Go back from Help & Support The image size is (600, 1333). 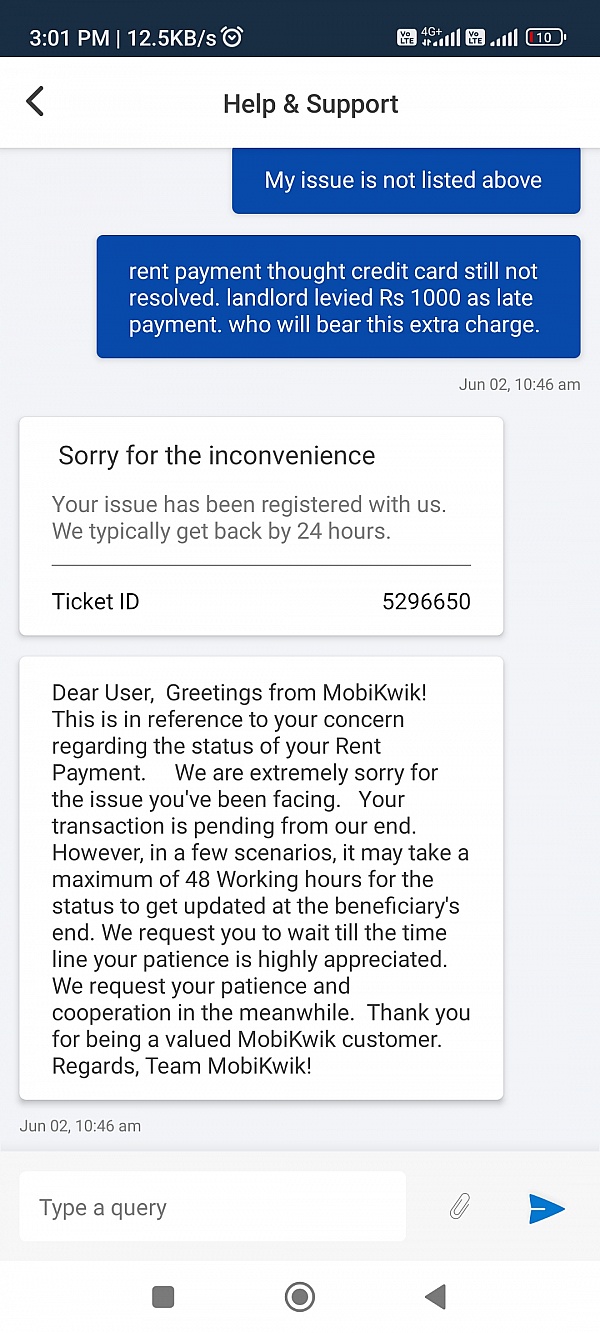[35, 102]
